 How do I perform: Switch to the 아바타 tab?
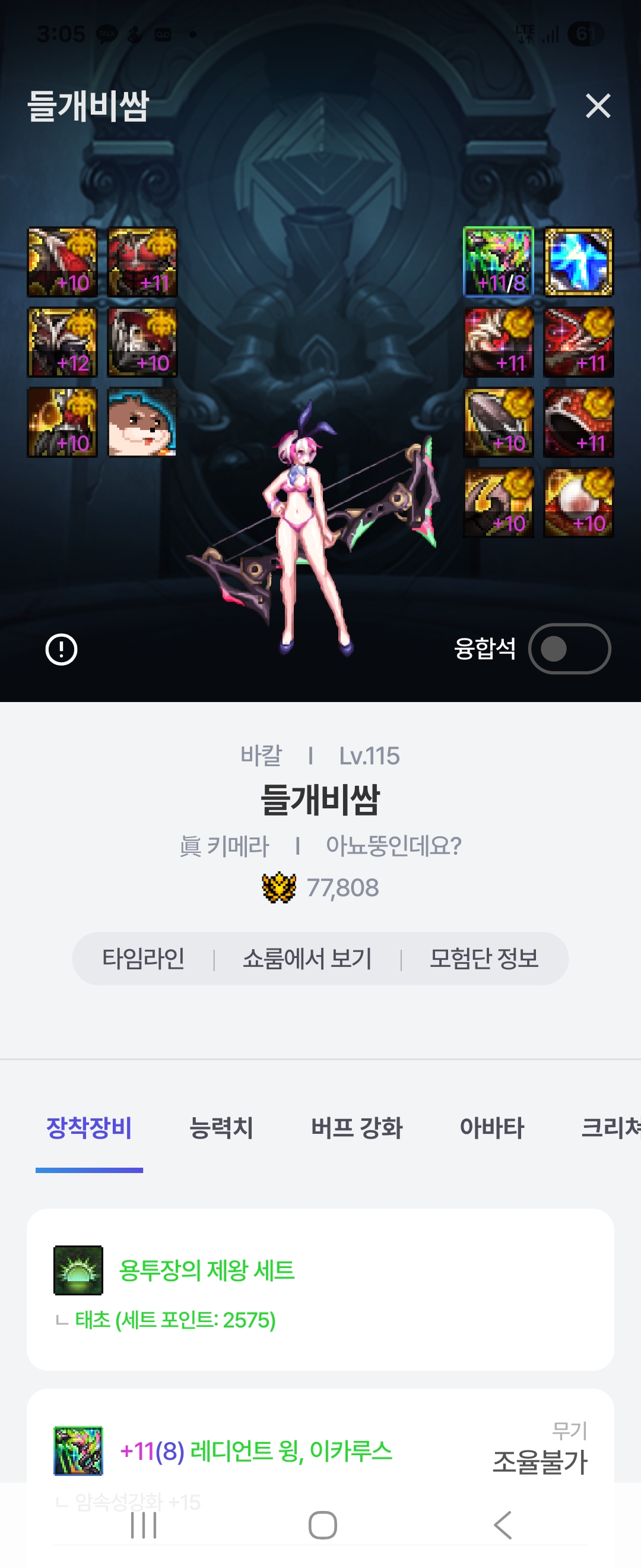[x=491, y=1128]
